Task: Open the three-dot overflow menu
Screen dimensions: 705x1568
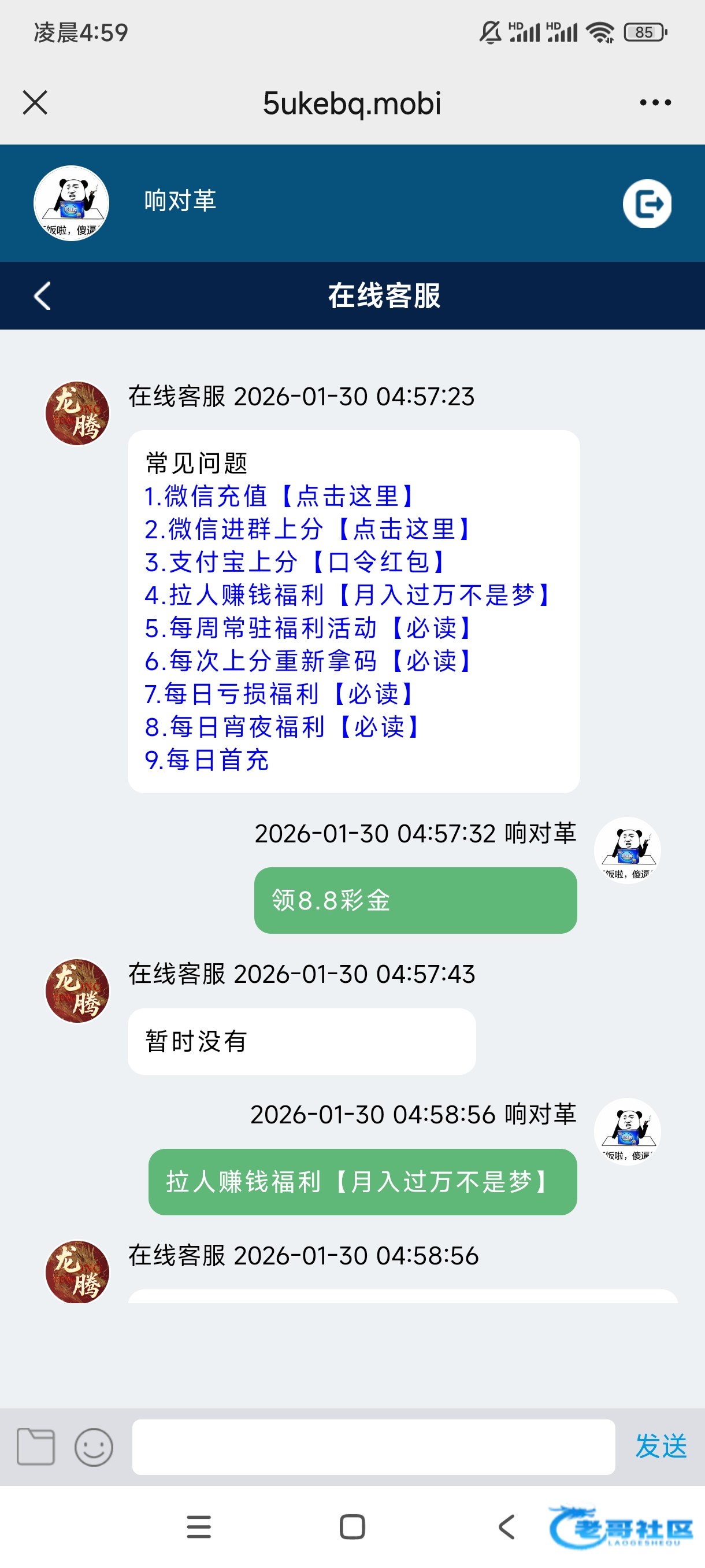Action: (x=655, y=102)
